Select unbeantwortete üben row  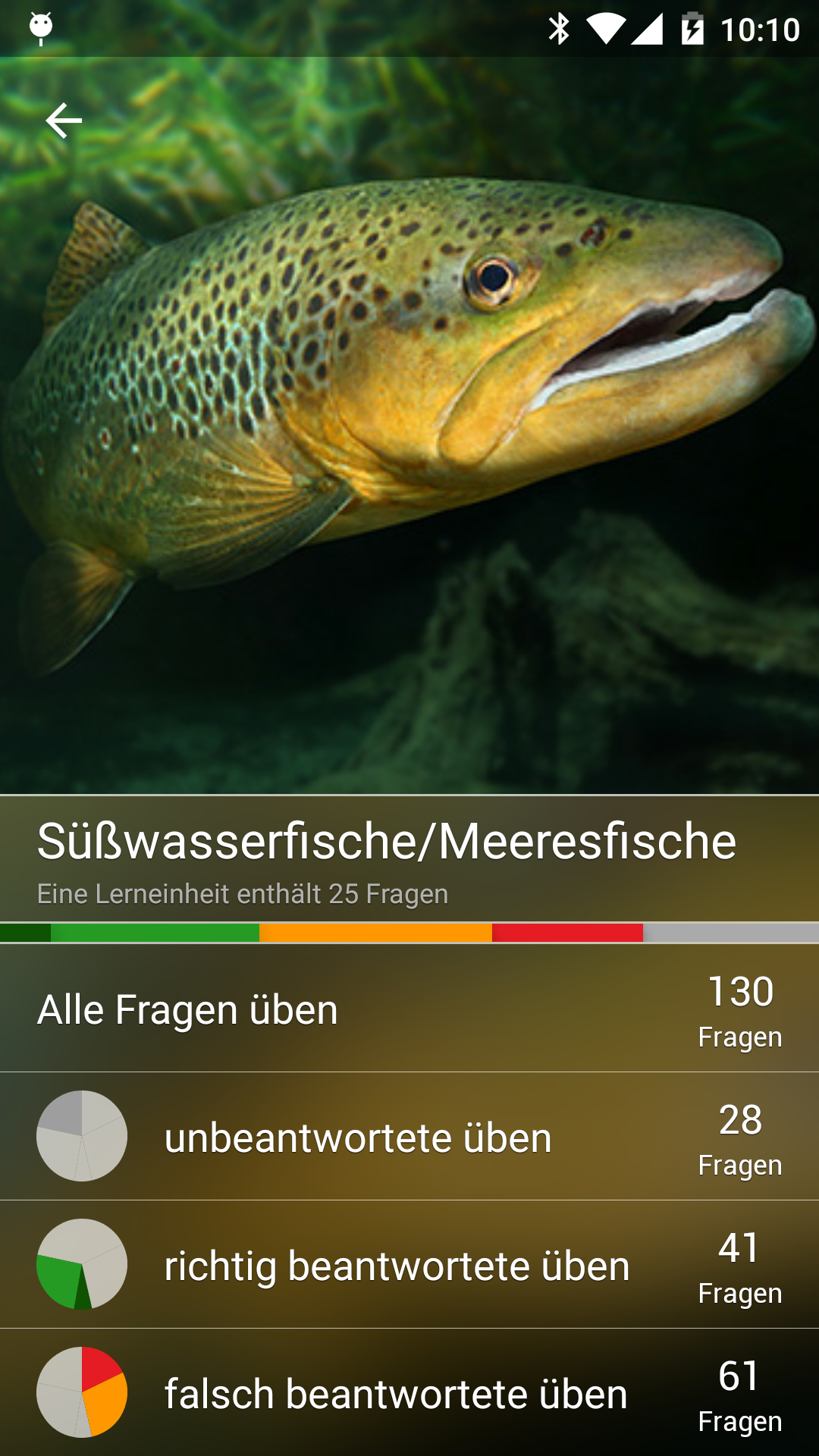point(409,1137)
